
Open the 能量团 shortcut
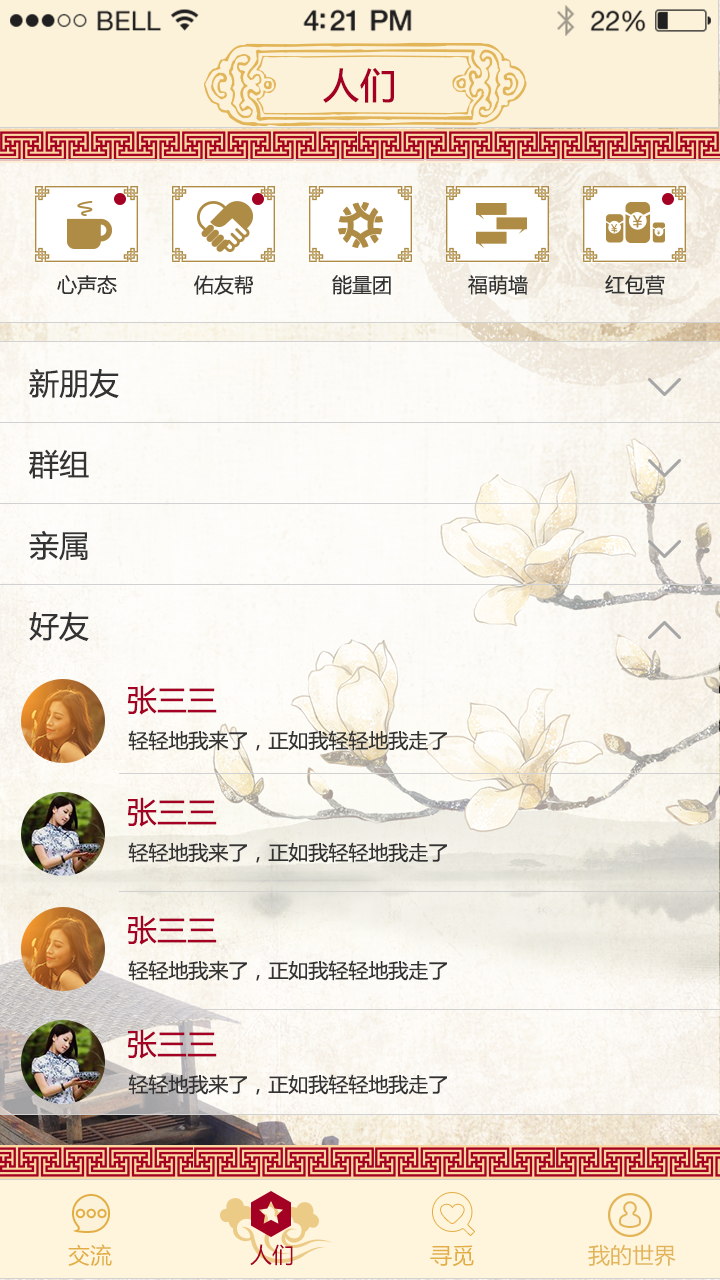click(x=360, y=224)
